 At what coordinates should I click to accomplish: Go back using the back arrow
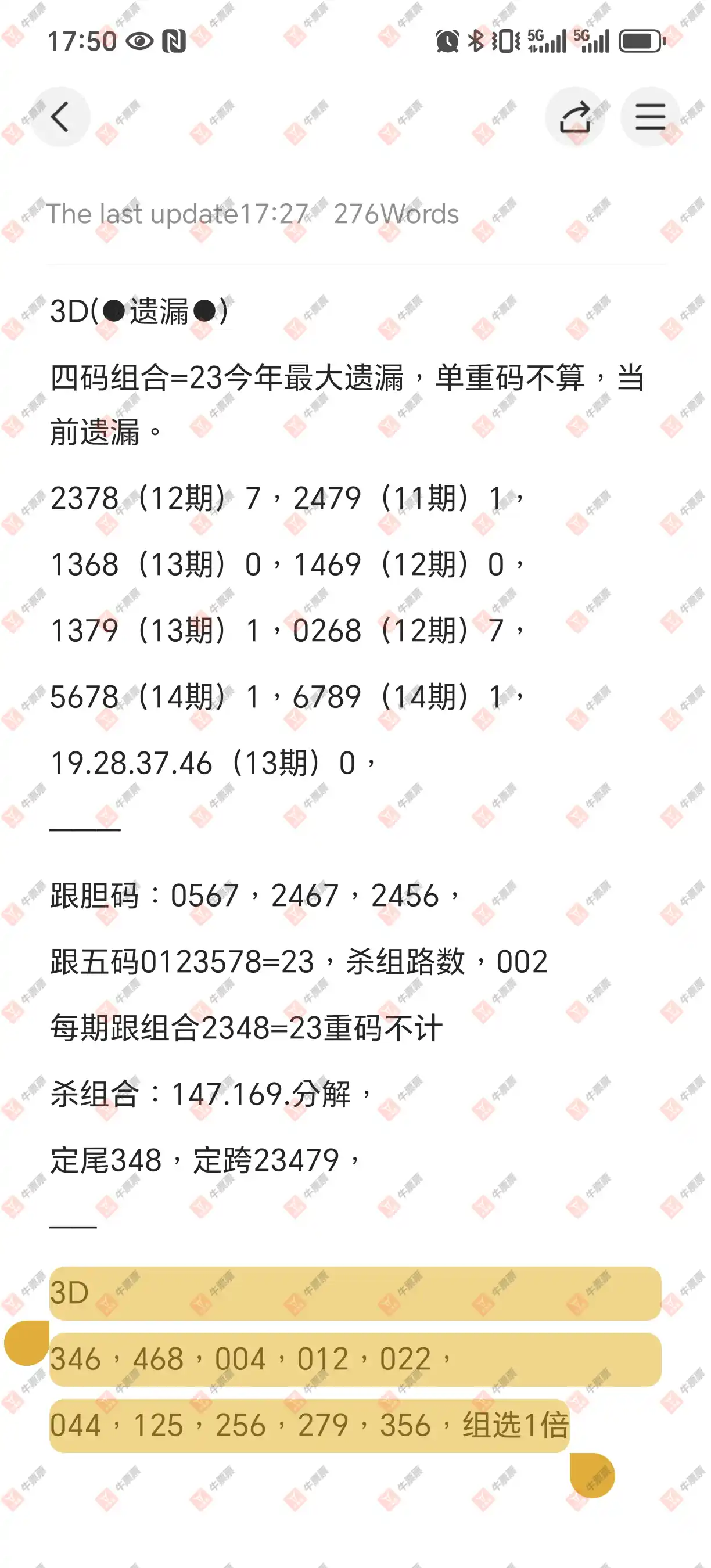60,117
